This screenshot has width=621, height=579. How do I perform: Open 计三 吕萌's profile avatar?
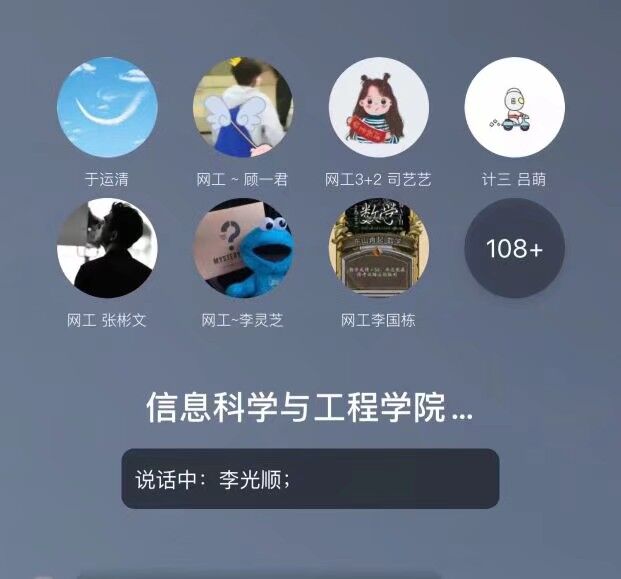click(514, 107)
